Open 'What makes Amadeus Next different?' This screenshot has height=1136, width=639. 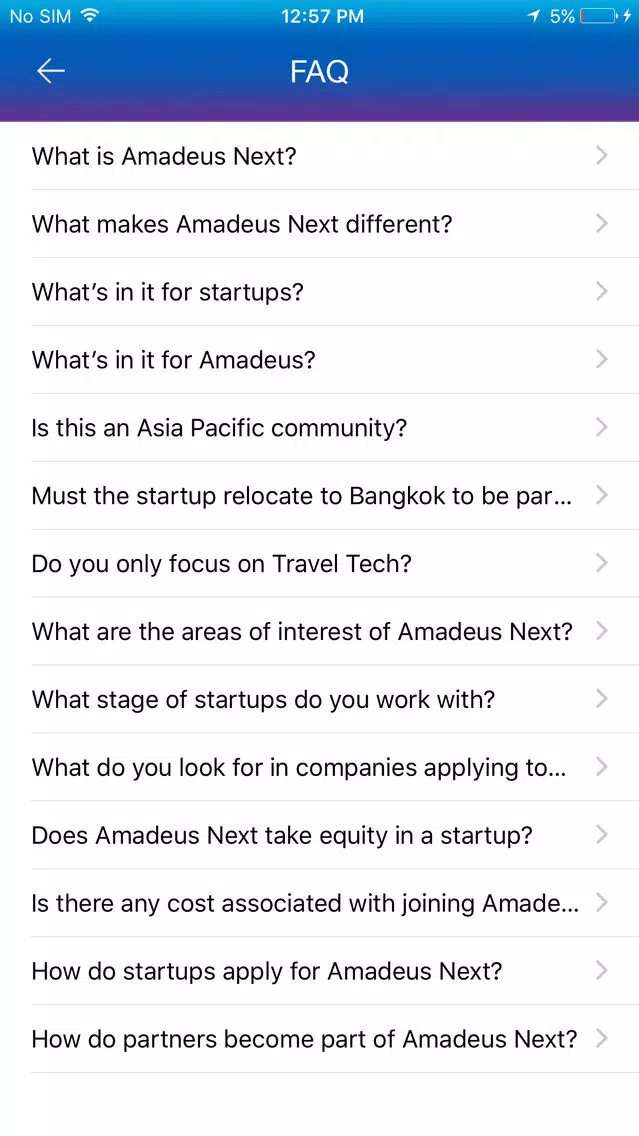click(320, 224)
